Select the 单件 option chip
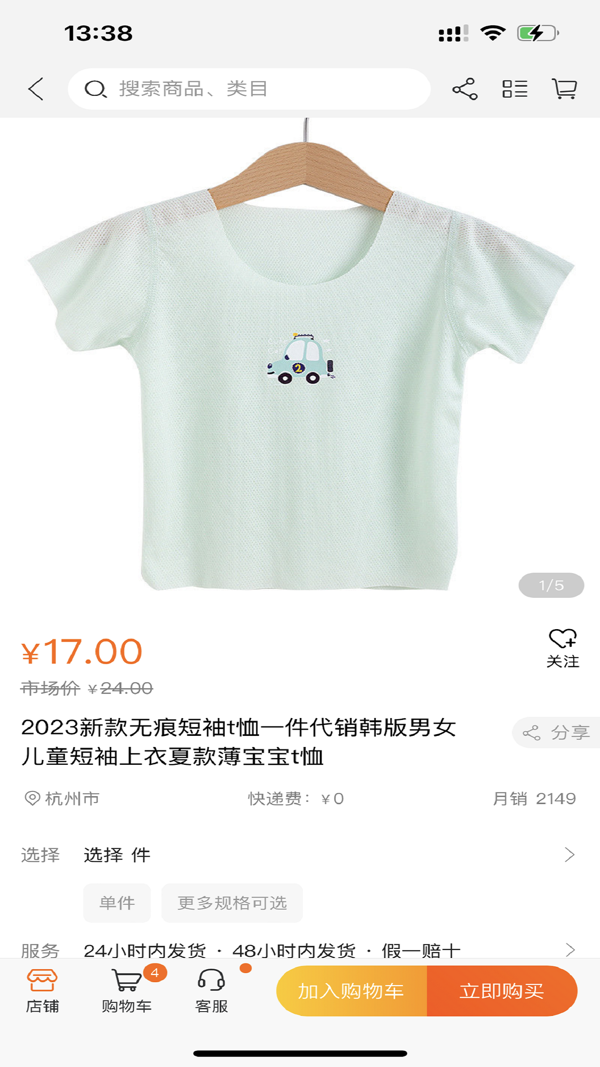The width and height of the screenshot is (600, 1067). point(117,903)
